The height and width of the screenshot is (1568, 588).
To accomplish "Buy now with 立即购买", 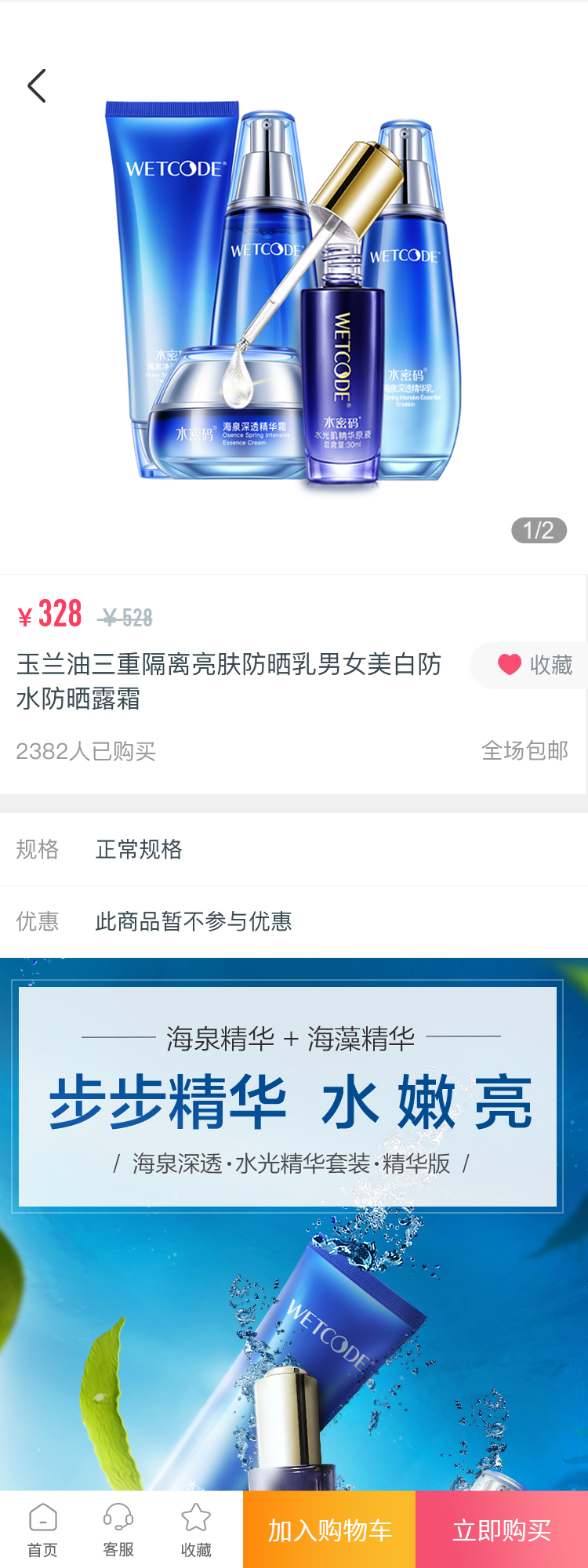I will 502,1530.
